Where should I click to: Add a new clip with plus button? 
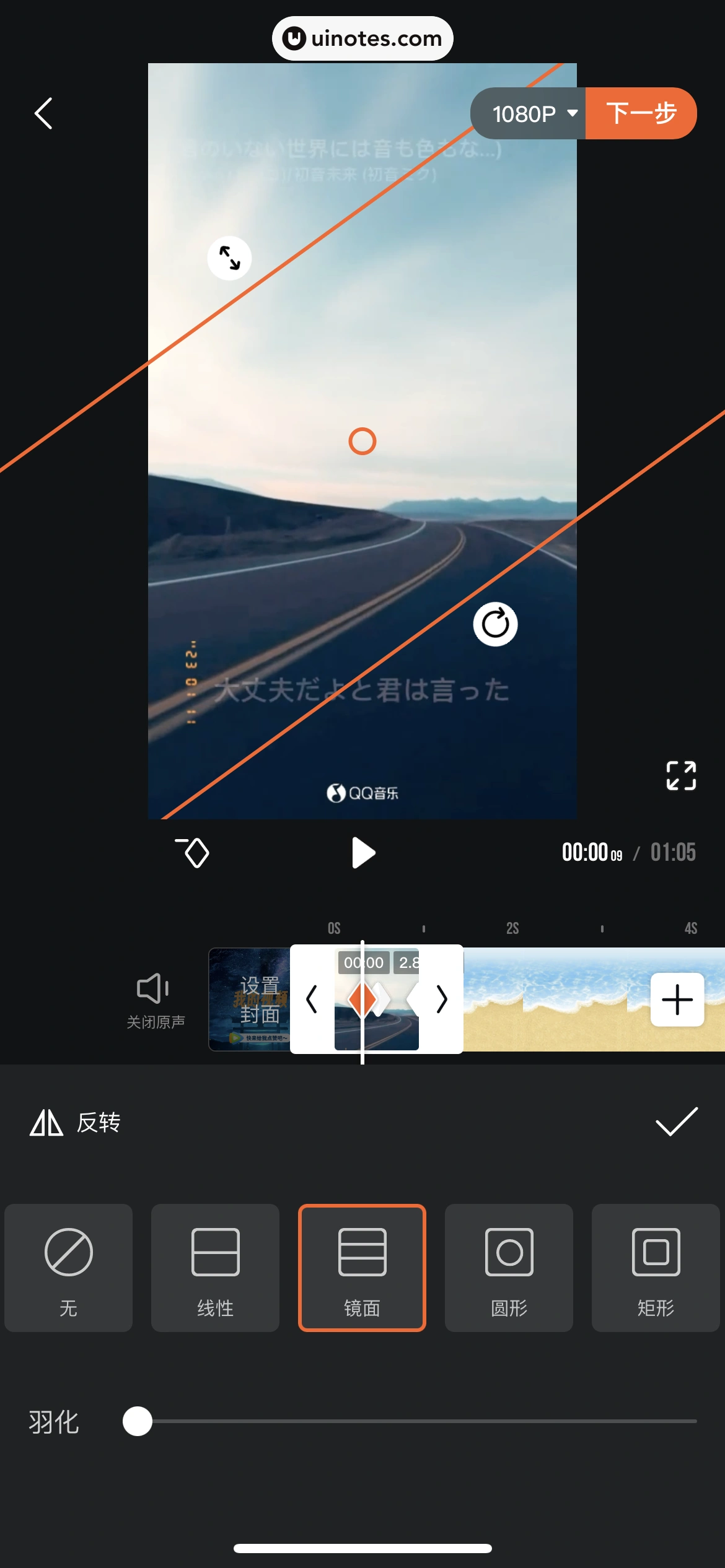(x=677, y=1000)
